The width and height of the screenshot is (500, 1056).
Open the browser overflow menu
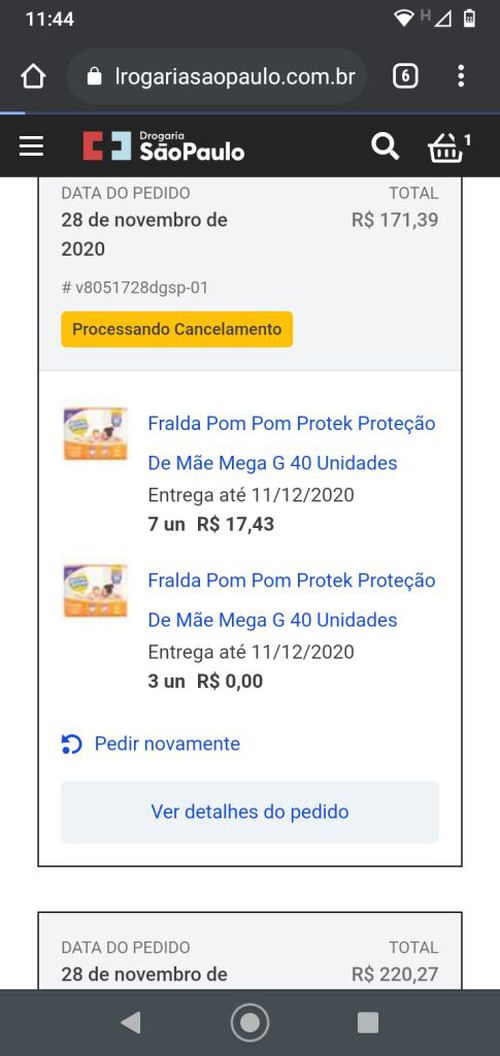coord(461,77)
